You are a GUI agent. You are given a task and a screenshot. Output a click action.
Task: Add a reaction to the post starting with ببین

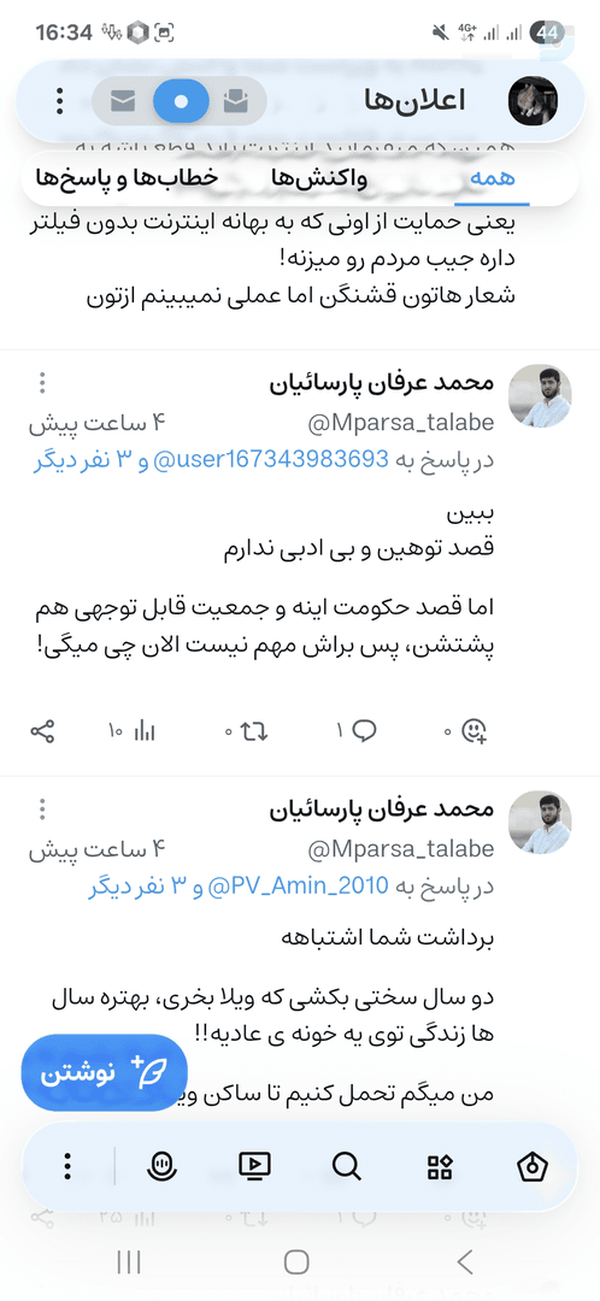click(466, 731)
